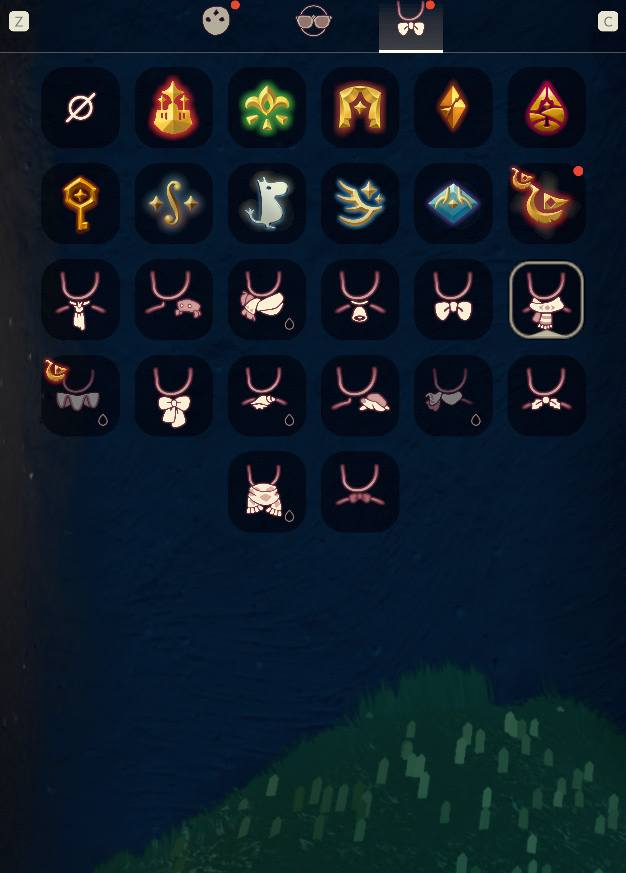
Task: Equip the bow tie accessory
Action: (x=453, y=299)
